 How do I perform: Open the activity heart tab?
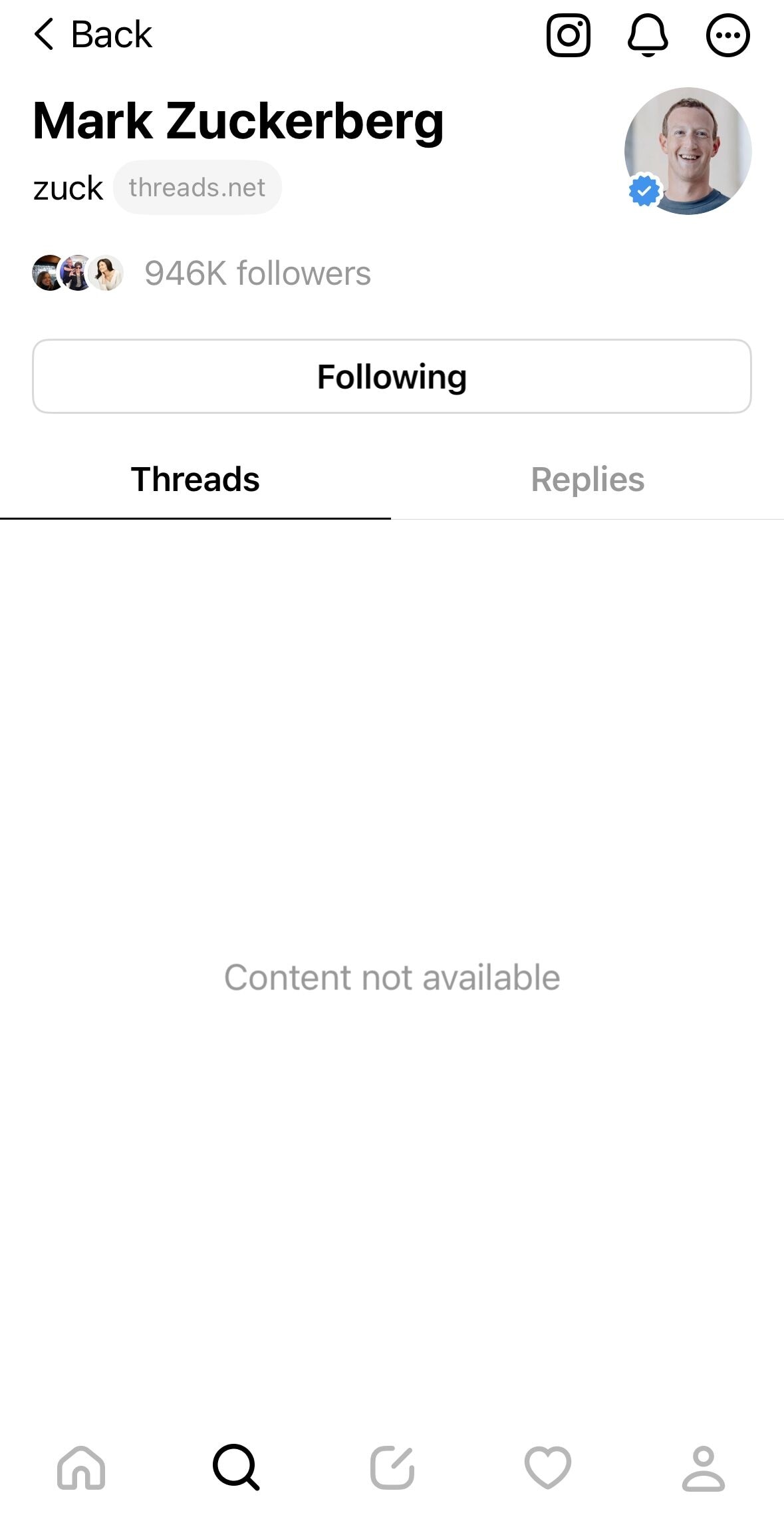[547, 1466]
